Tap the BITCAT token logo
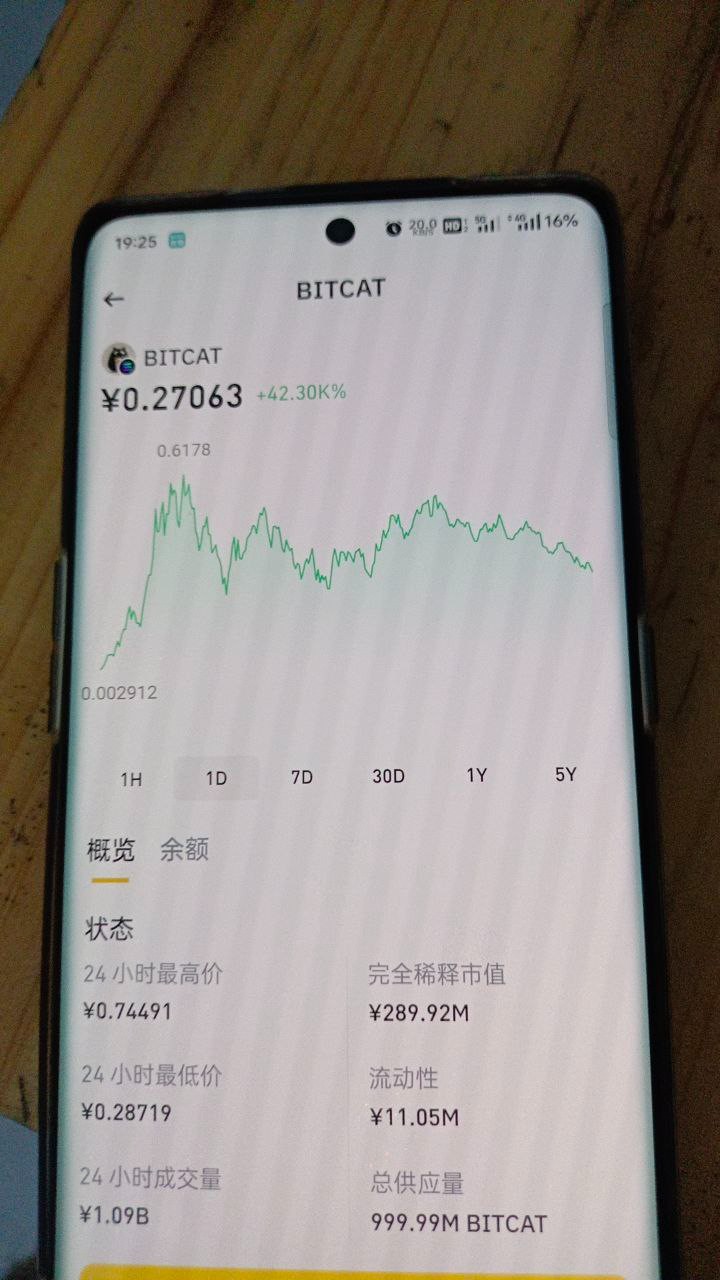Viewport: 720px width, 1280px height. click(x=122, y=356)
